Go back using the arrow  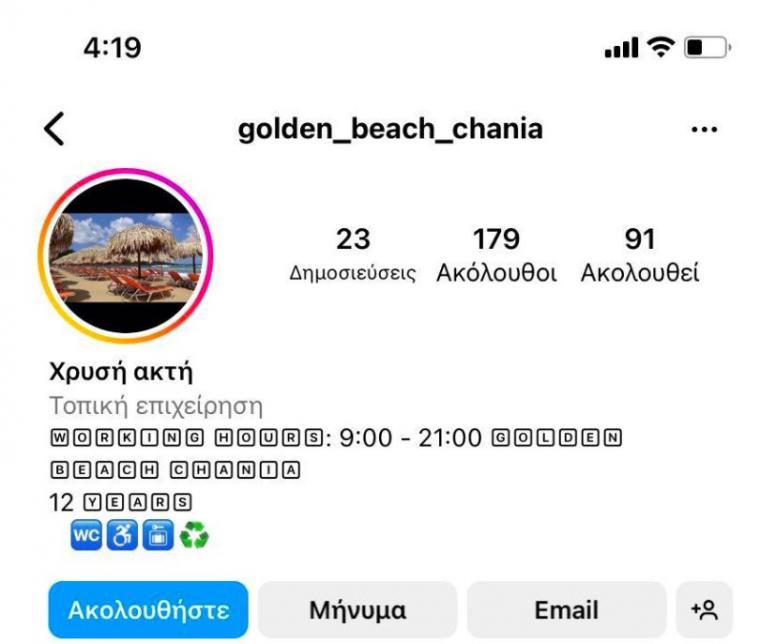pyautogui.click(x=54, y=129)
